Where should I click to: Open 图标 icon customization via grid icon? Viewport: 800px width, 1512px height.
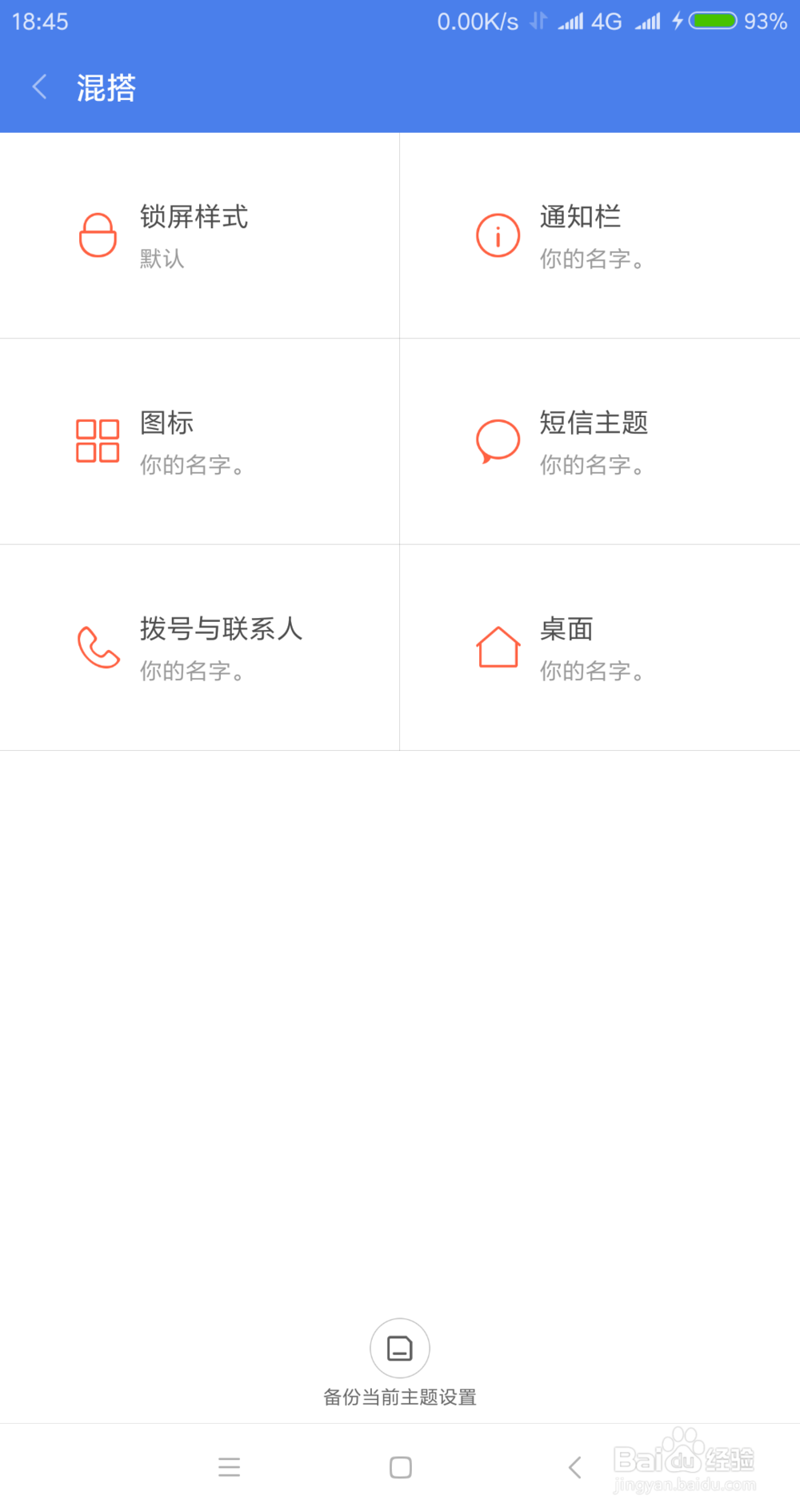[x=98, y=440]
